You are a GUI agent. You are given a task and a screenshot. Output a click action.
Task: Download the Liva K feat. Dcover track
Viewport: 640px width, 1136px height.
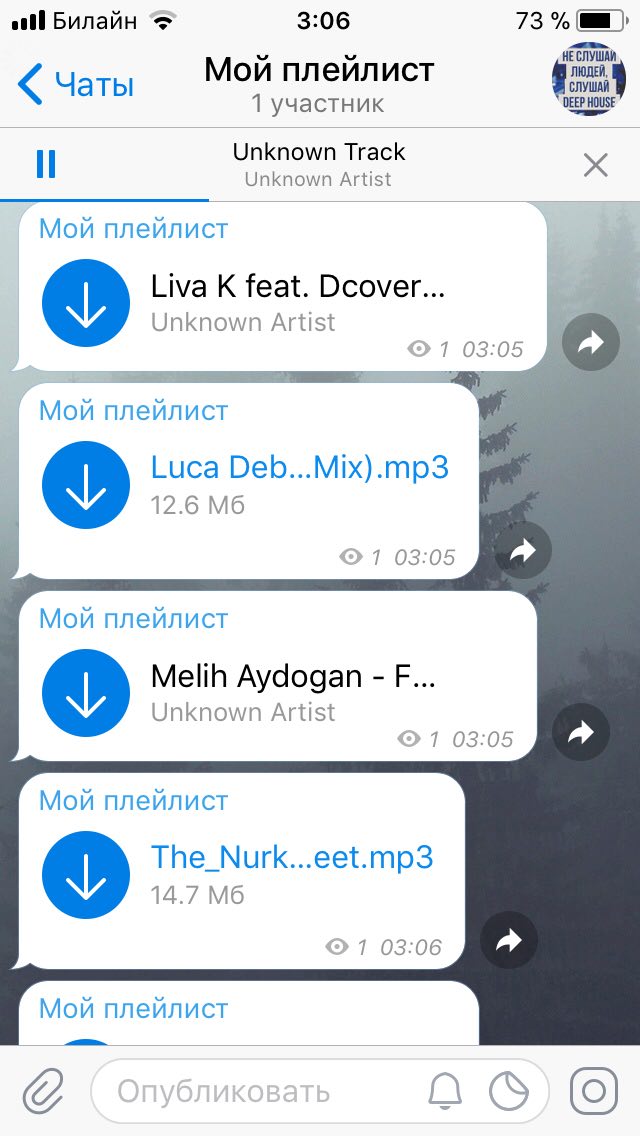pyautogui.click(x=86, y=303)
